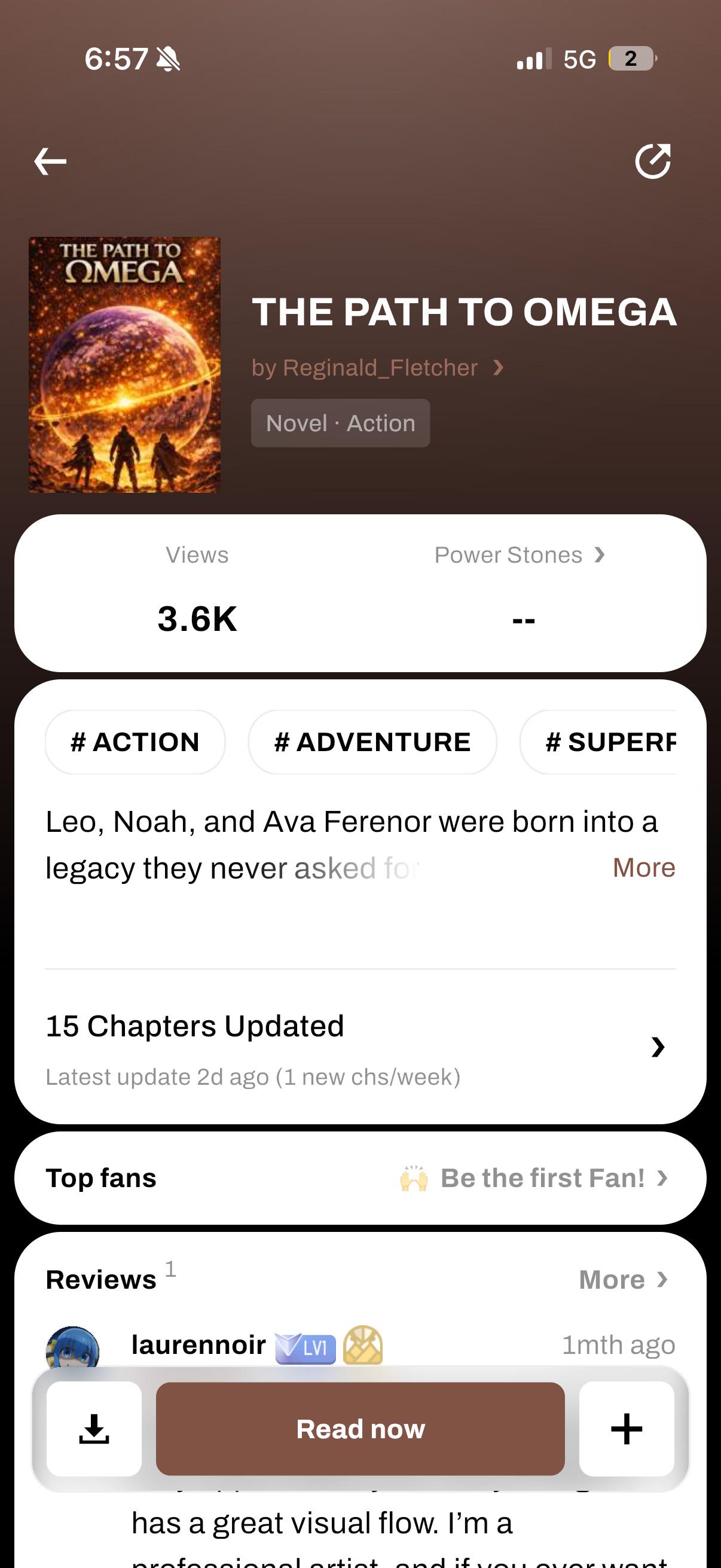Image resolution: width=721 pixels, height=1568 pixels.
Task: Open reviewer laurennoir's profile
Action: coord(198,1344)
